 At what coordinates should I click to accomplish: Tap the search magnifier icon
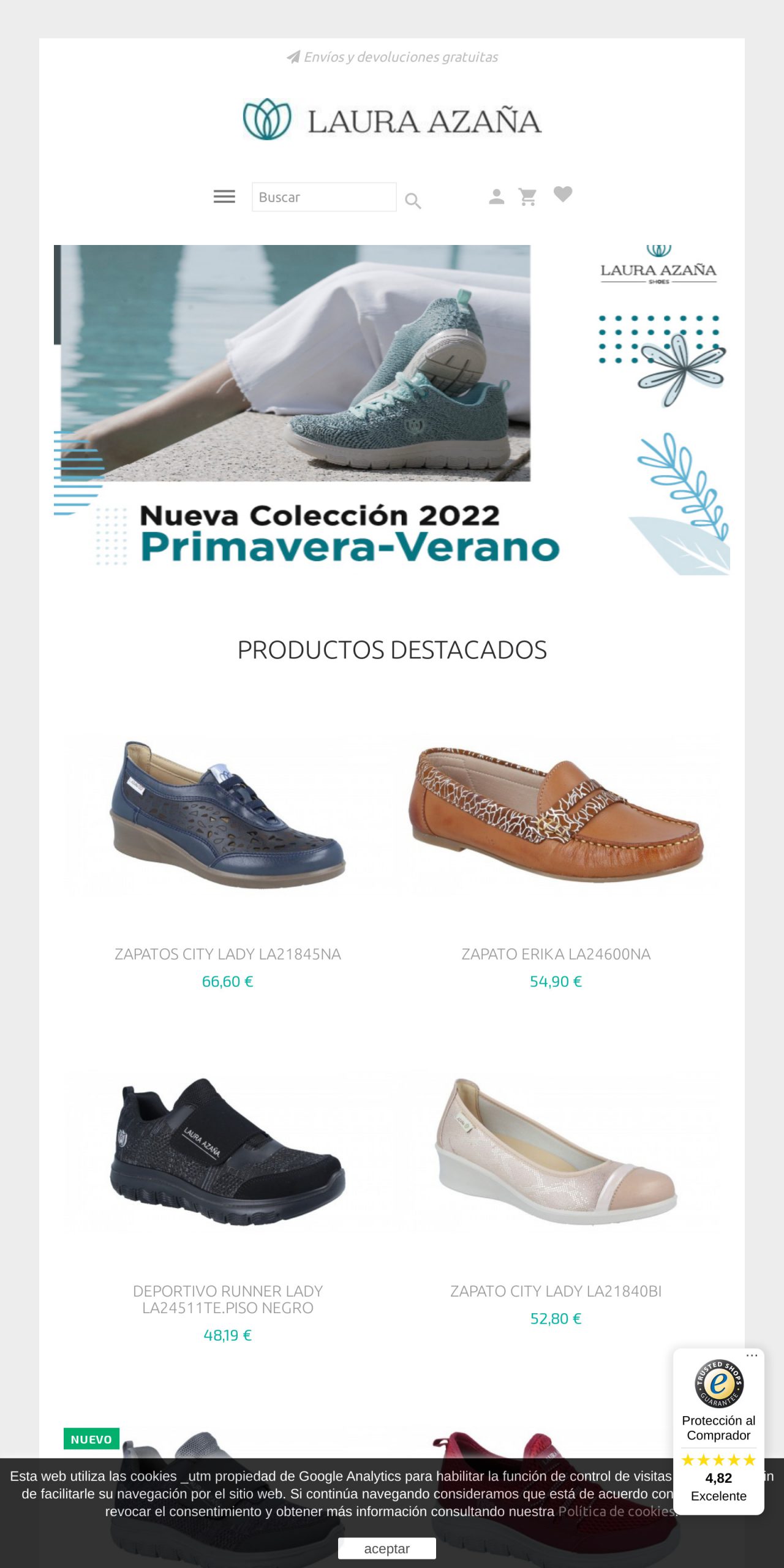click(x=413, y=200)
